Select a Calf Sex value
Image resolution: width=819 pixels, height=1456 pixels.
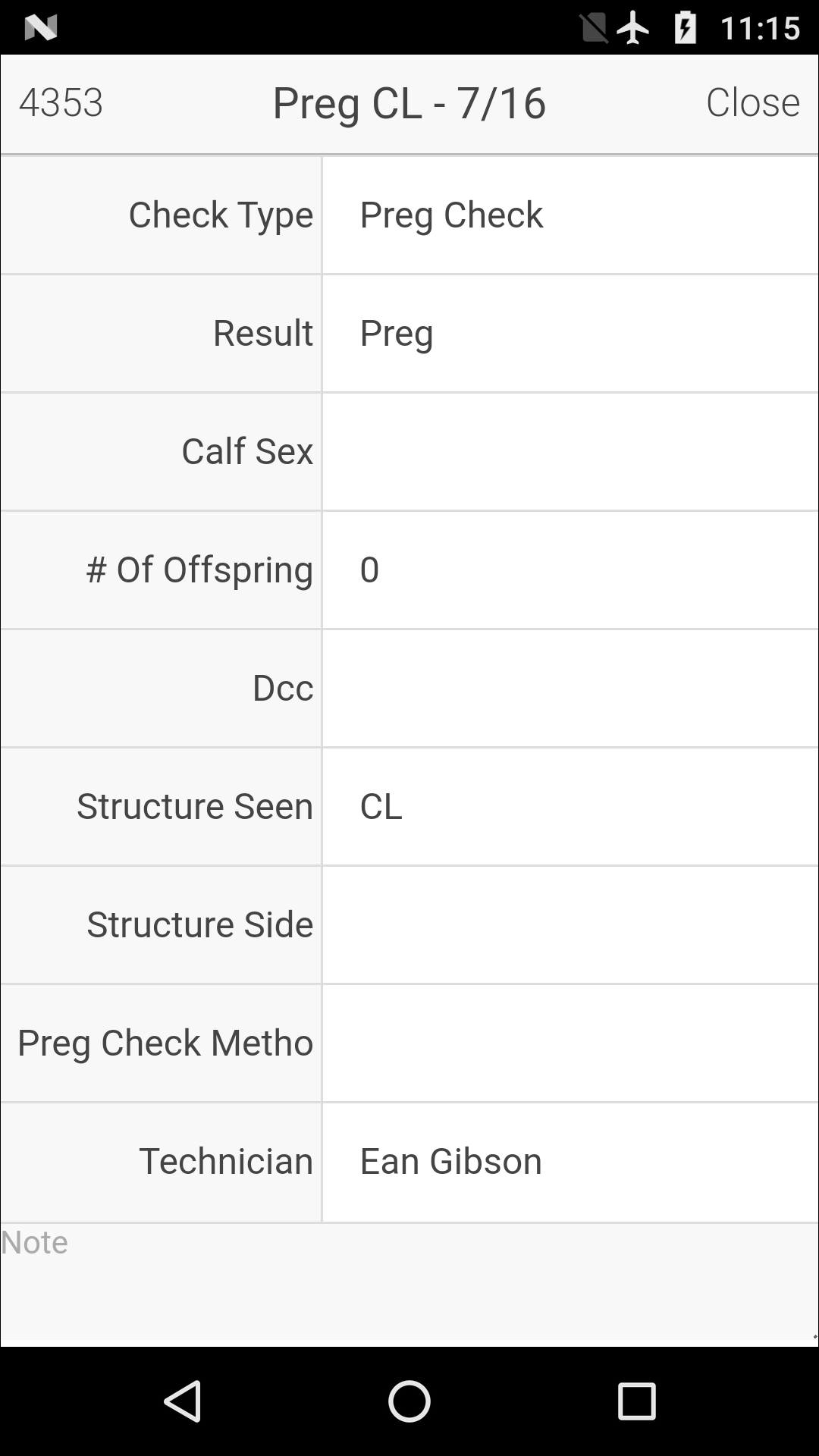(569, 452)
